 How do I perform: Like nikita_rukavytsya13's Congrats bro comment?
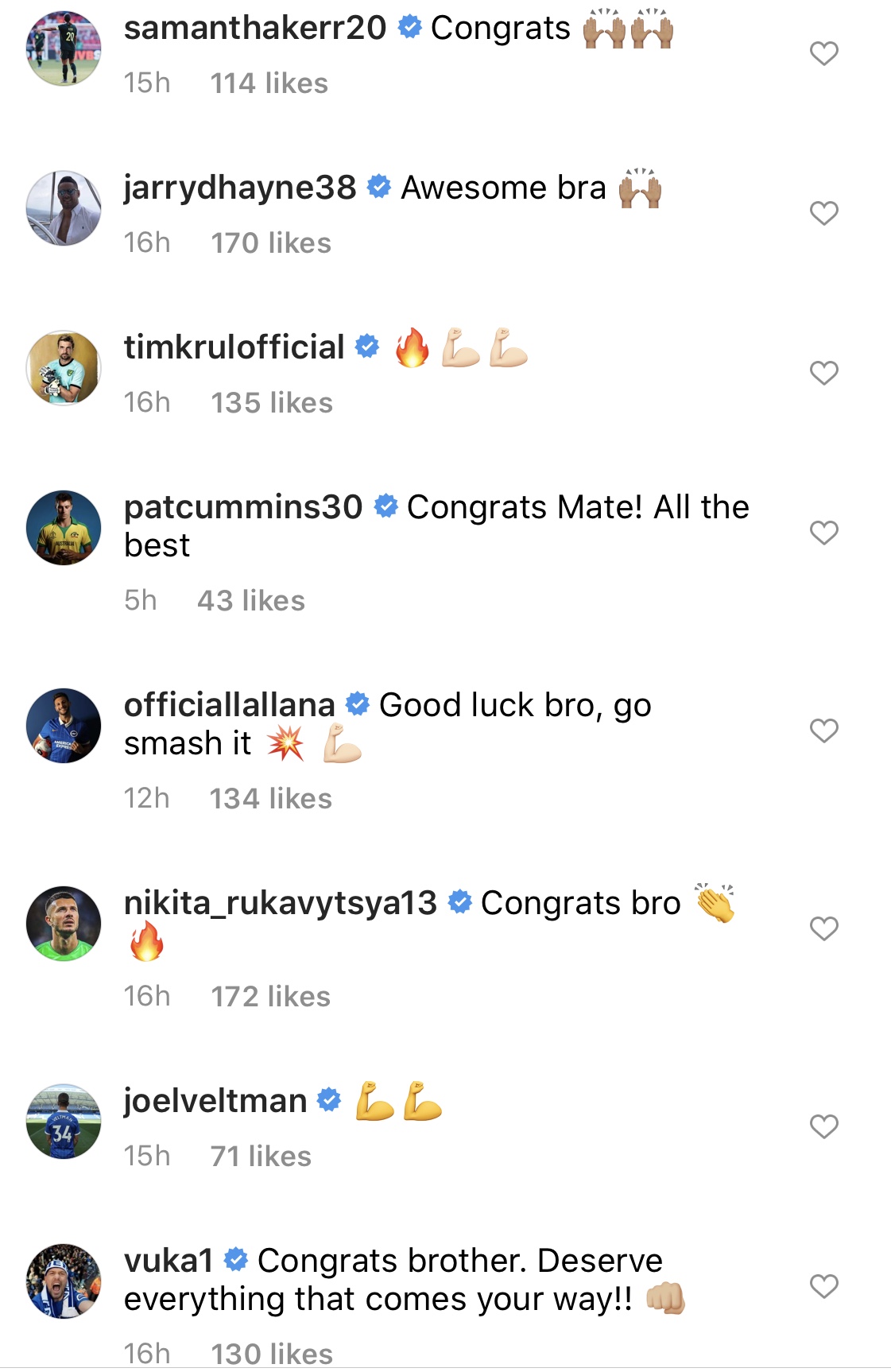823,929
